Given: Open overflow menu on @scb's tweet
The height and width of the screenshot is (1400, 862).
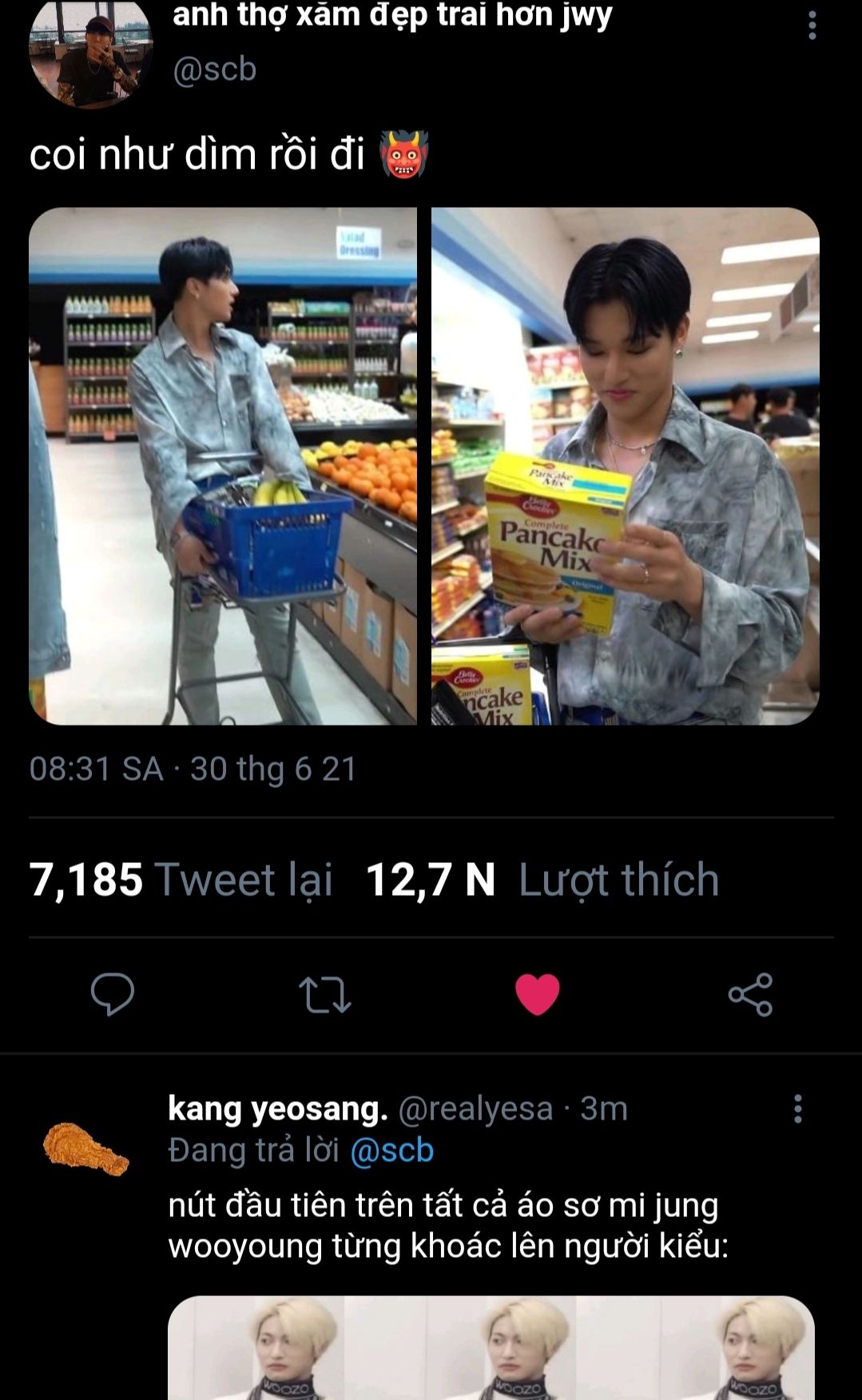Looking at the screenshot, I should coord(812,26).
